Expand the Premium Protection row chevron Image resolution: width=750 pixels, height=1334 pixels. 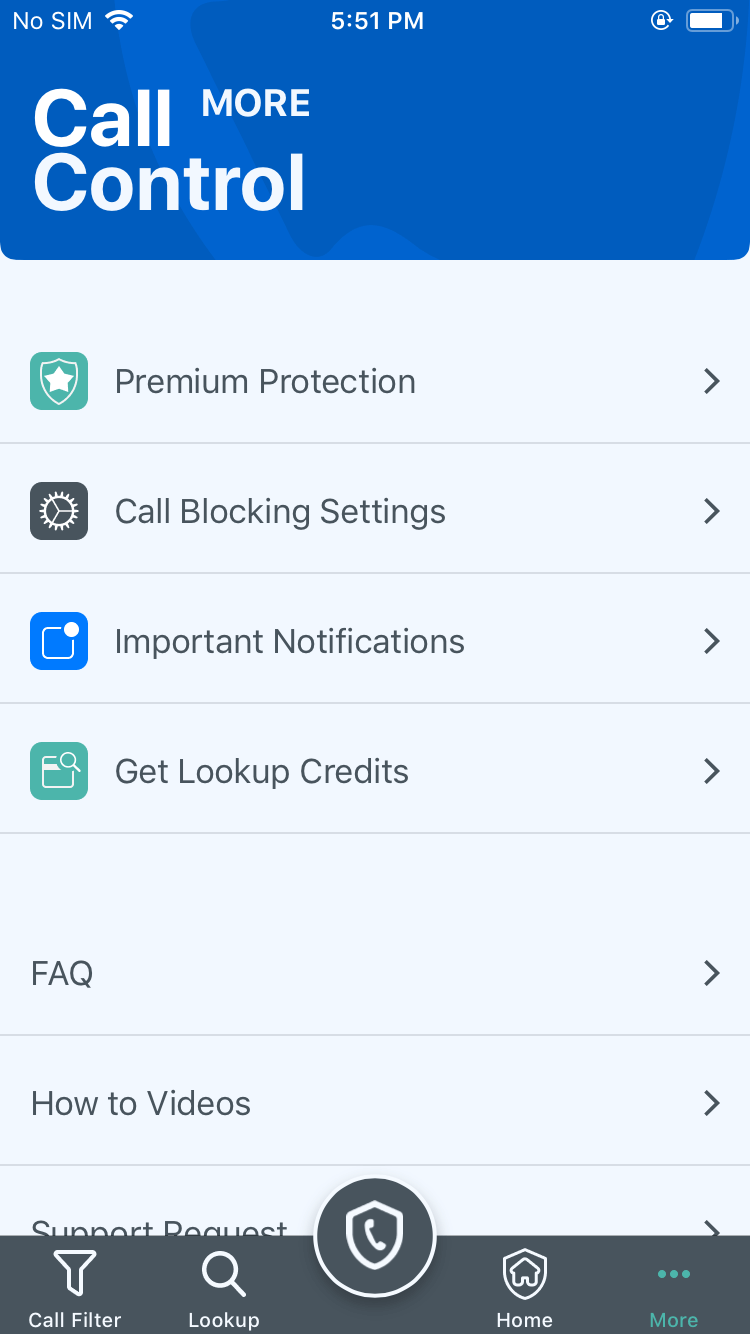pyautogui.click(x=711, y=381)
